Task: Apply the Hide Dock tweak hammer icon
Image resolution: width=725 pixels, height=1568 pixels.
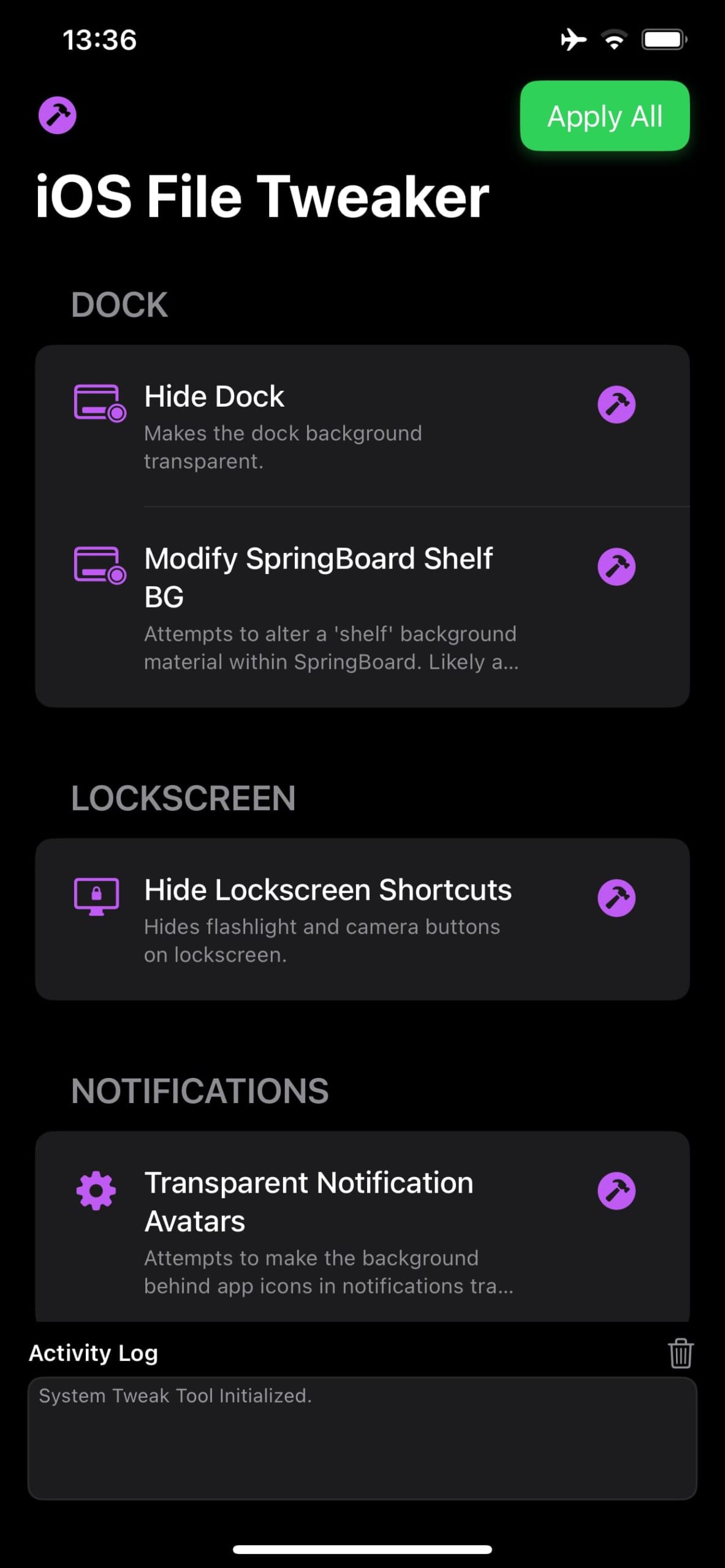Action: point(616,404)
